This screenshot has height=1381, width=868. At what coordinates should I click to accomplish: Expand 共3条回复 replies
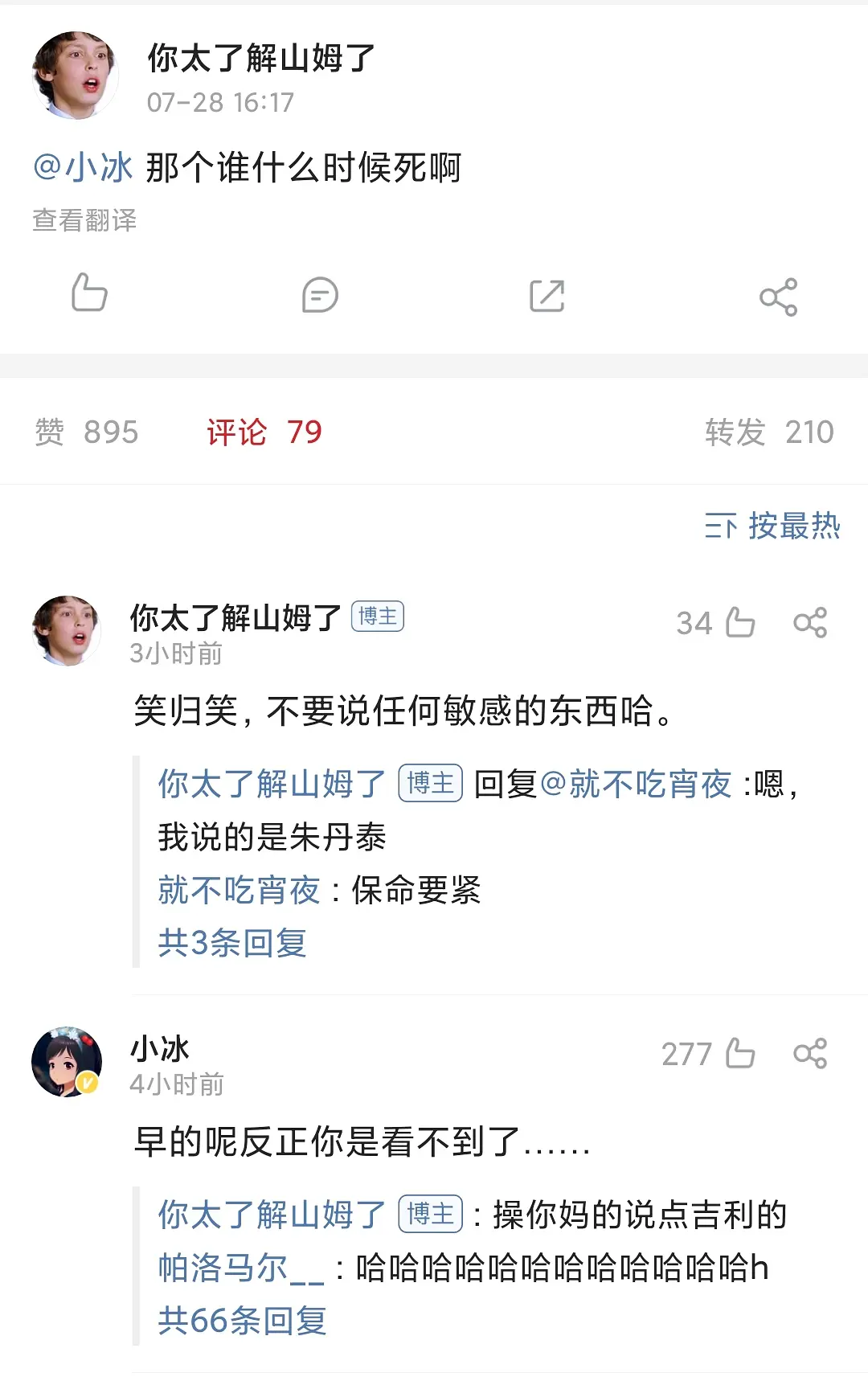[x=232, y=943]
